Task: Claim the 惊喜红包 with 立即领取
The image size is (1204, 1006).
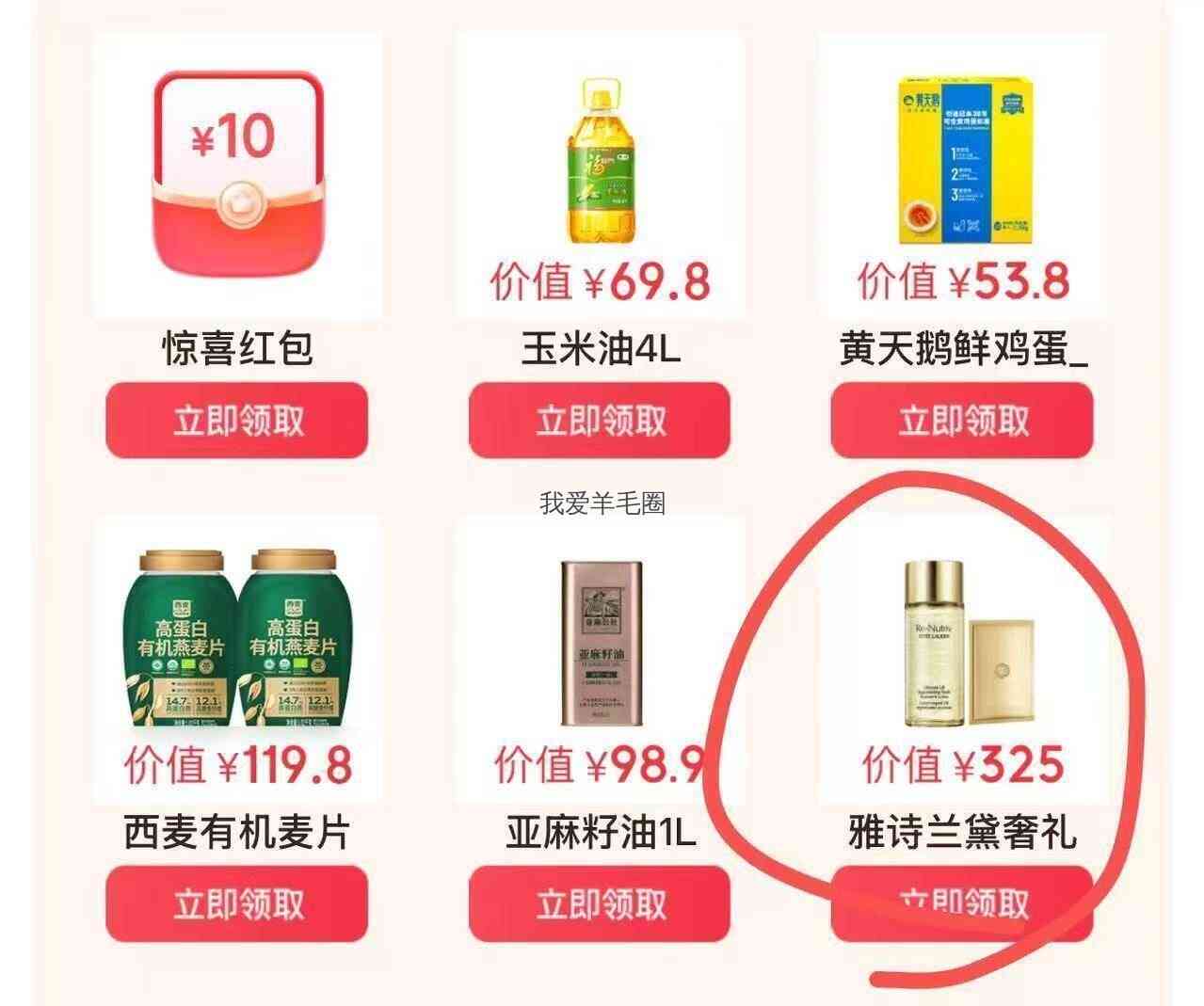Action: [236, 421]
